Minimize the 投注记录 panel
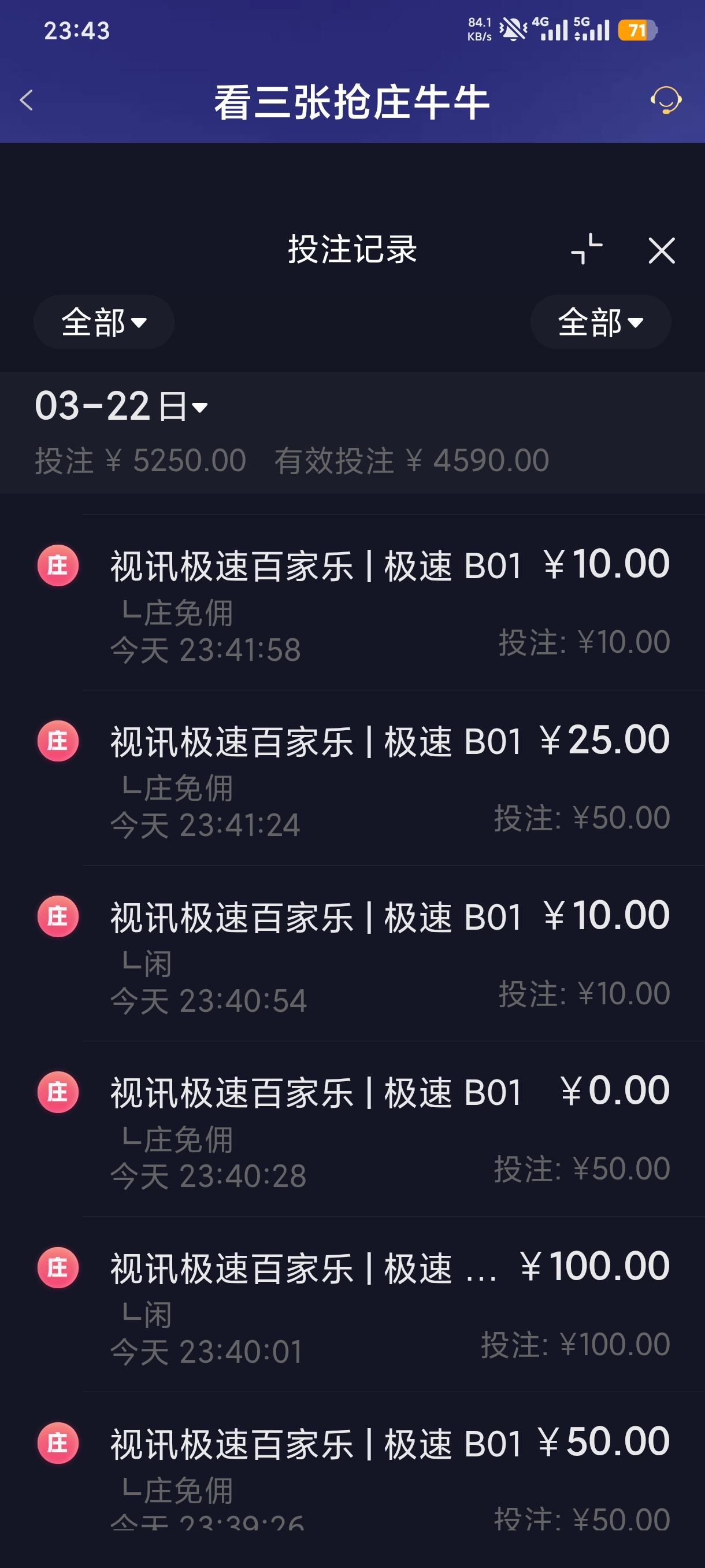705x1568 pixels. pos(587,250)
